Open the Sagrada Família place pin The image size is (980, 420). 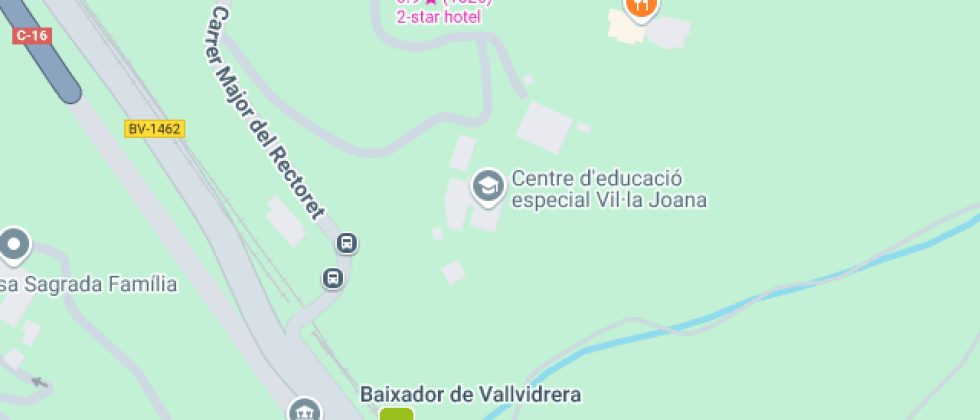(13, 243)
